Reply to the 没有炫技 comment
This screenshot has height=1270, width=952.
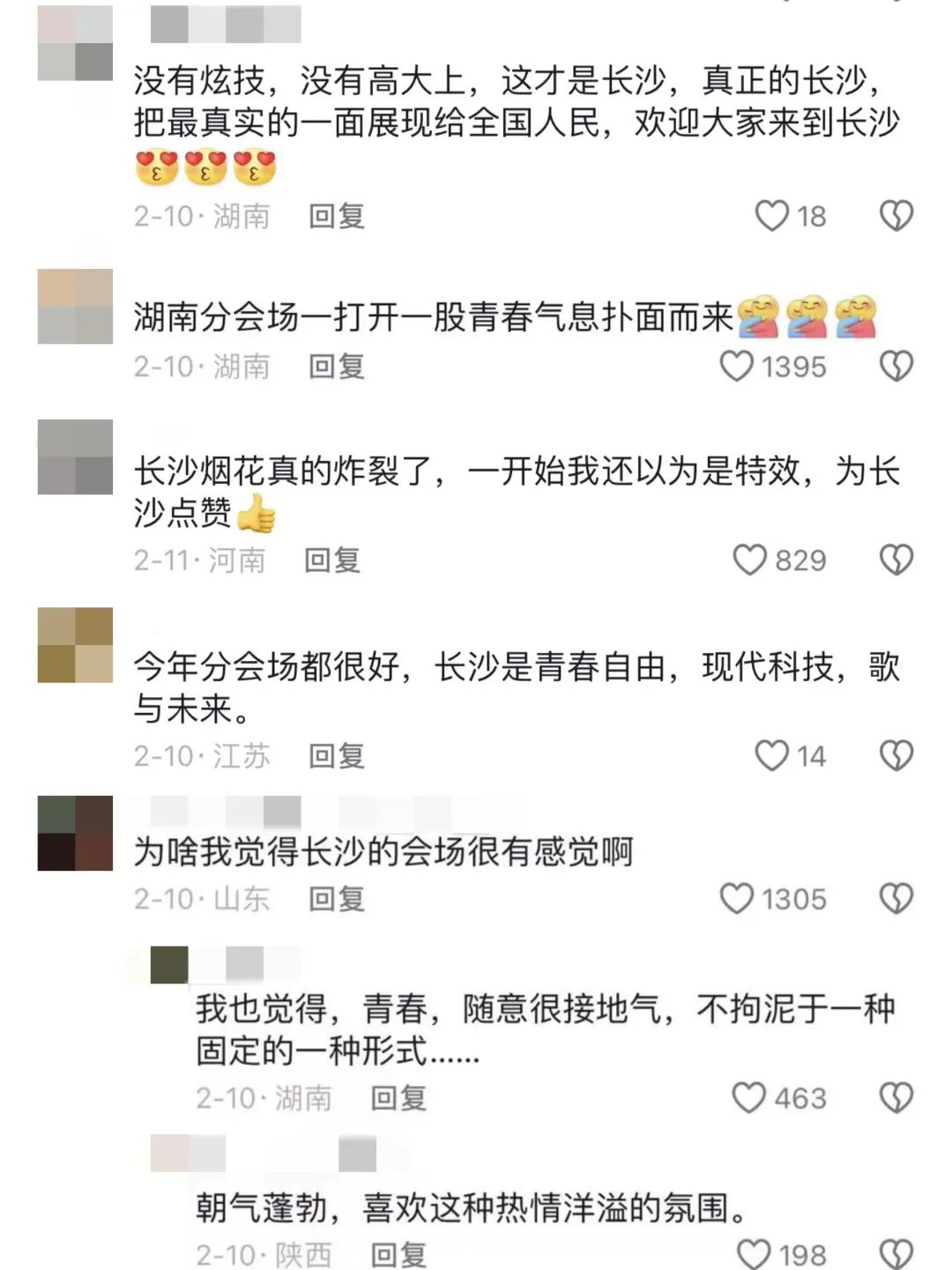pyautogui.click(x=336, y=216)
